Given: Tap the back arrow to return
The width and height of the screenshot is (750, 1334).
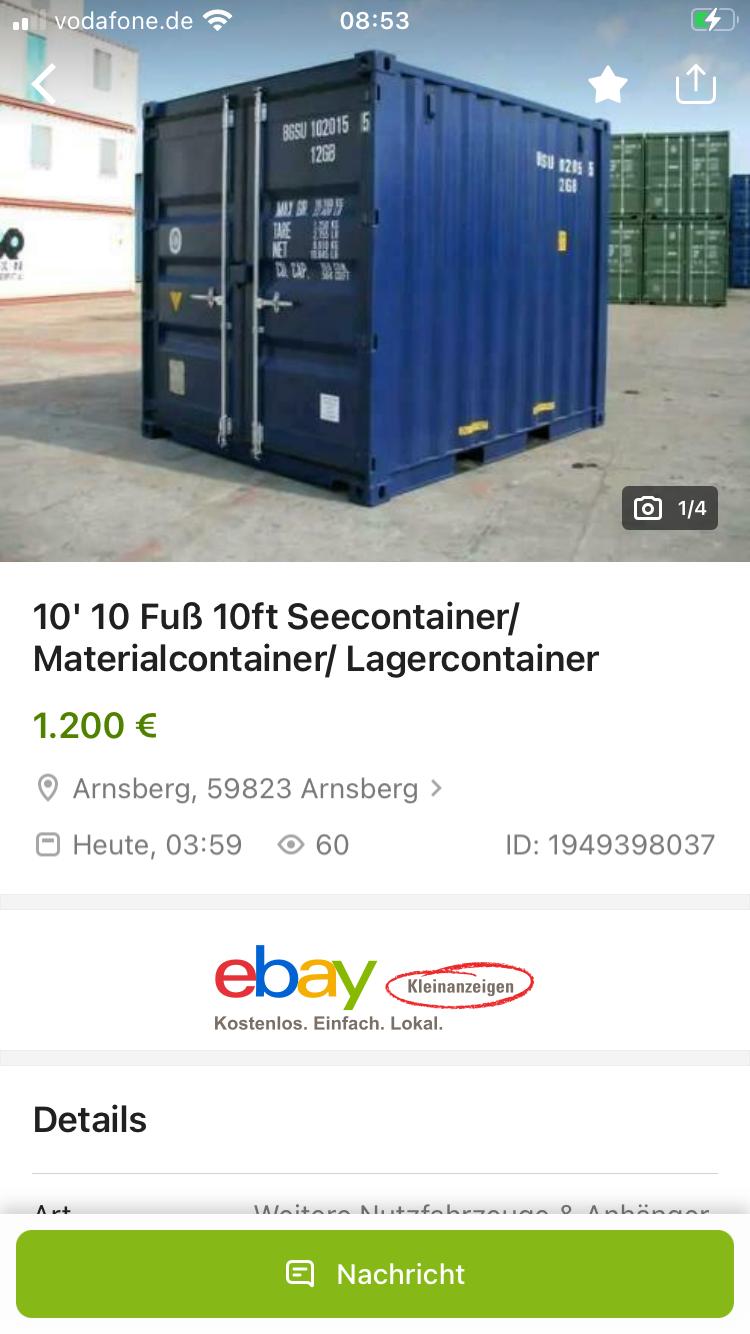Looking at the screenshot, I should pos(42,84).
